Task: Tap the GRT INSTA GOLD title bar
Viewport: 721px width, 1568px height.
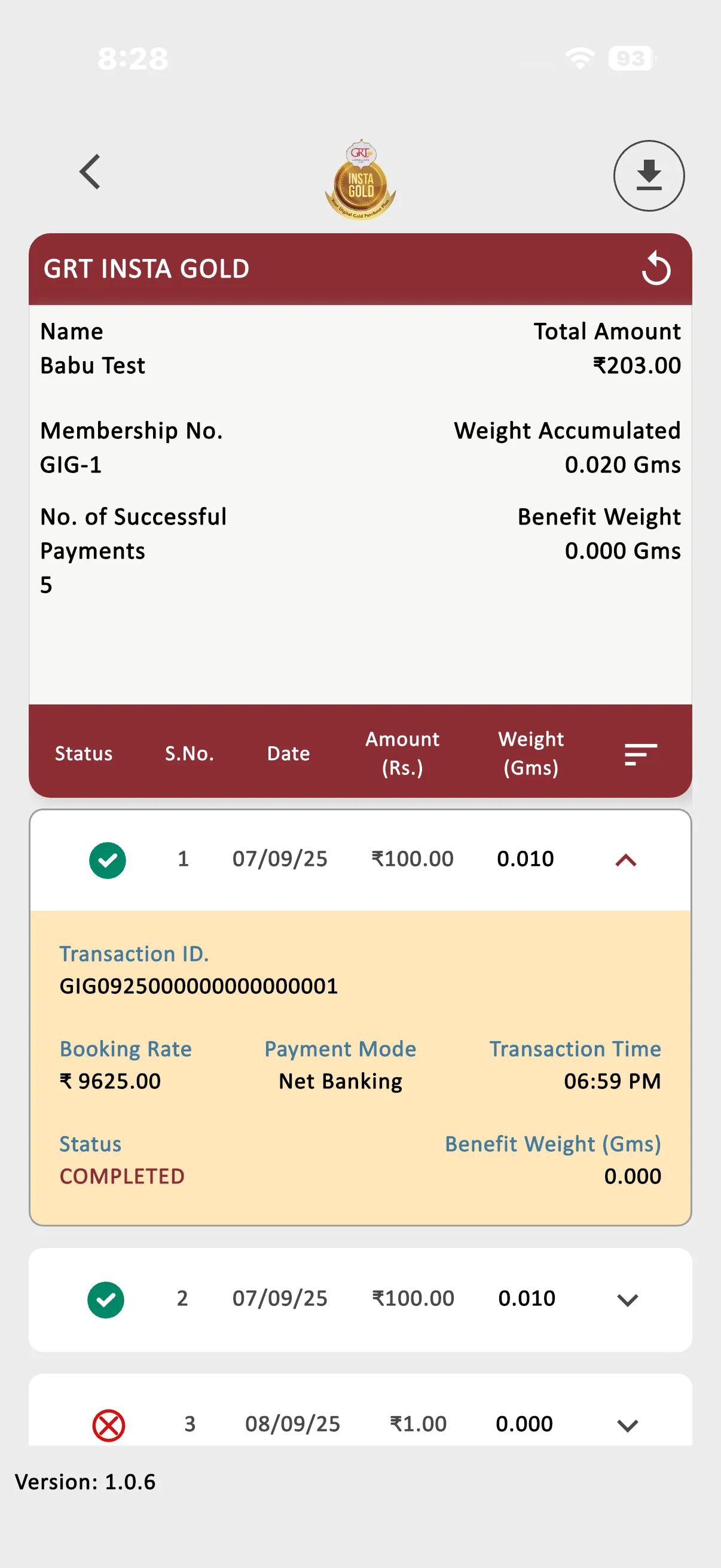Action: pos(146,269)
